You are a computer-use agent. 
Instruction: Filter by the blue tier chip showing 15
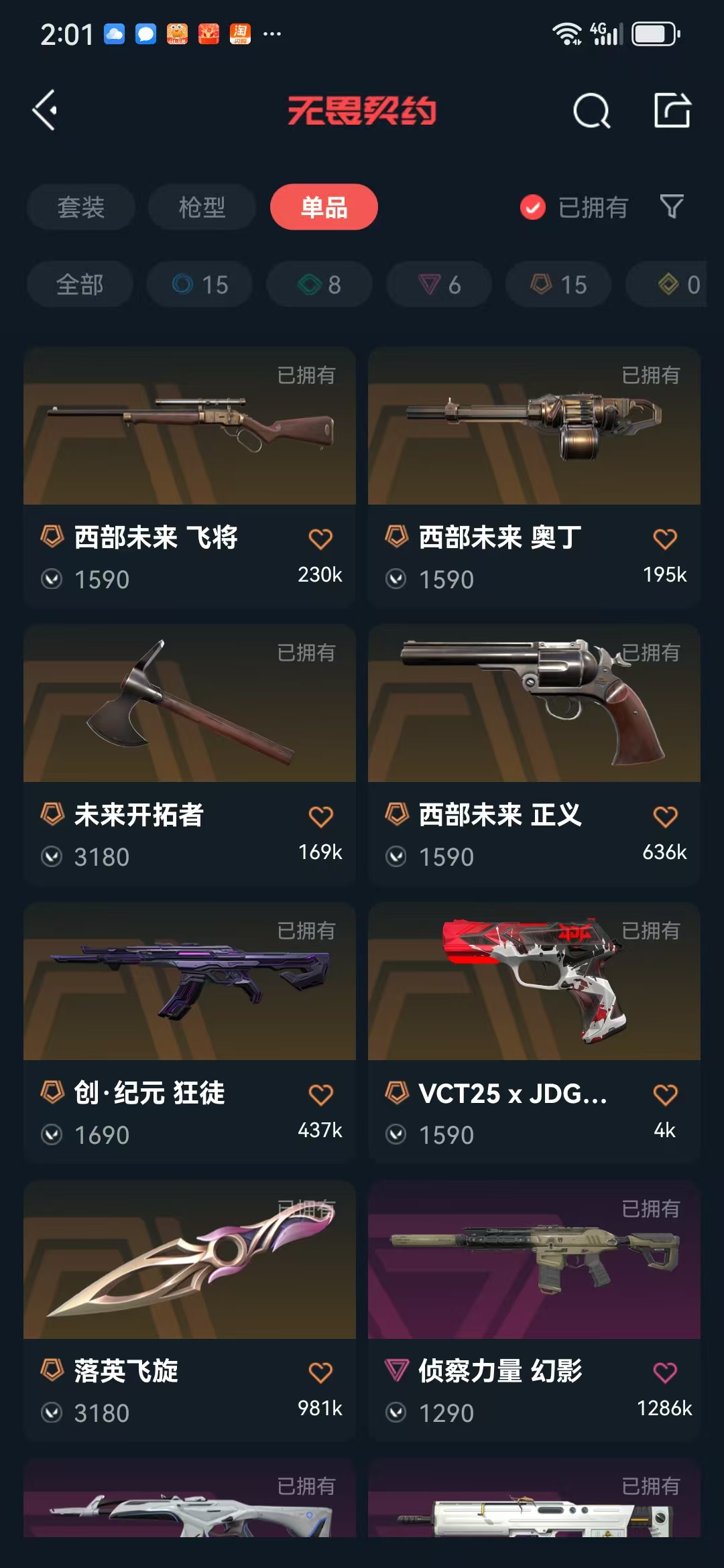tap(200, 285)
